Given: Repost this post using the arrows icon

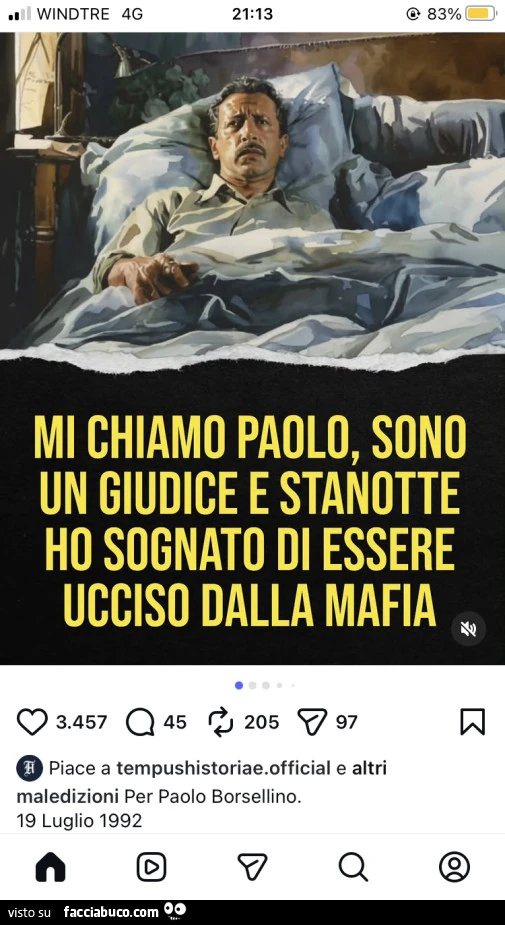Looking at the screenshot, I should 221,722.
